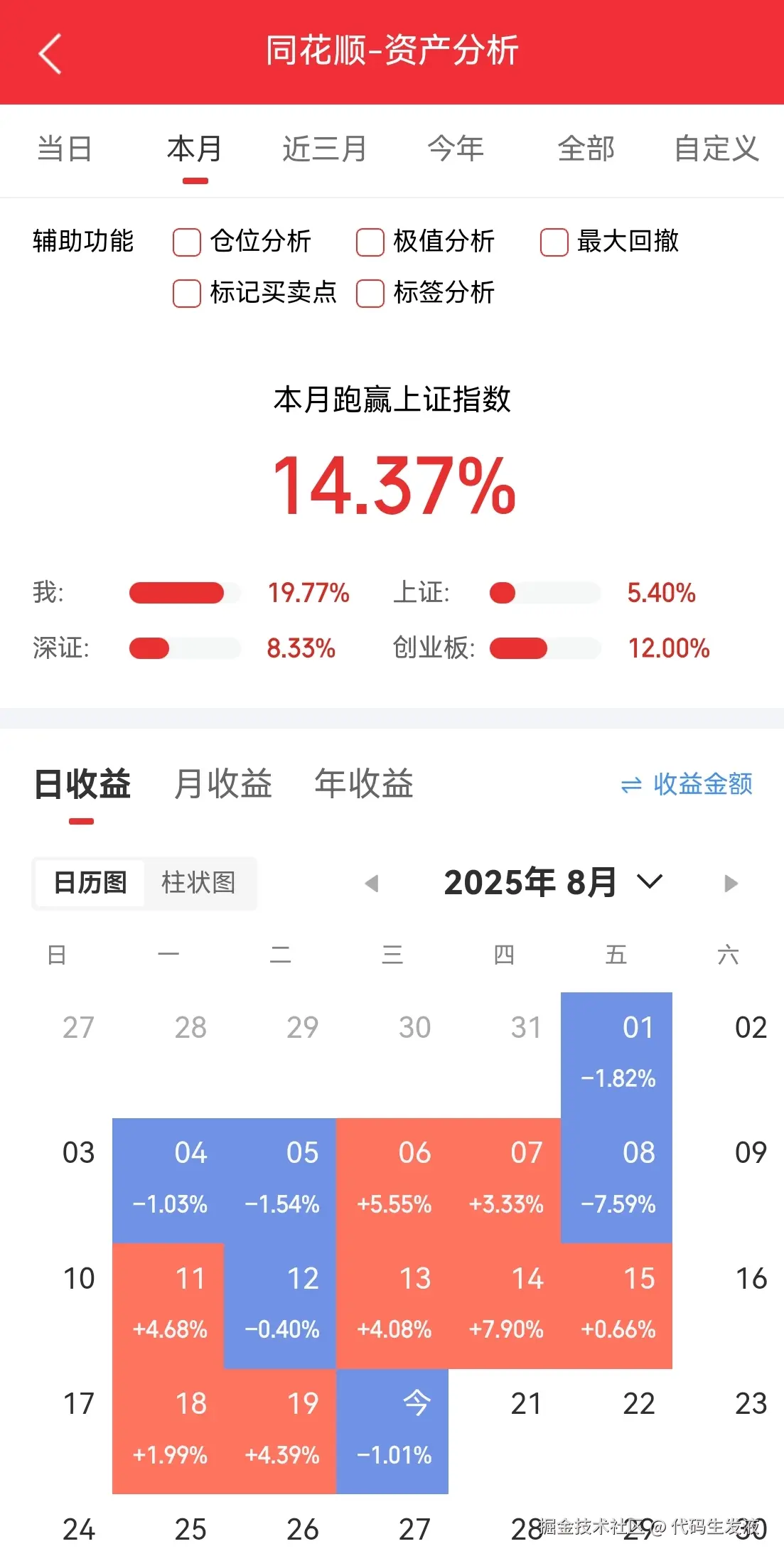This screenshot has height=1561, width=784.
Task: Select August 14 showing +7.90% on calendar
Action: (x=526, y=1301)
